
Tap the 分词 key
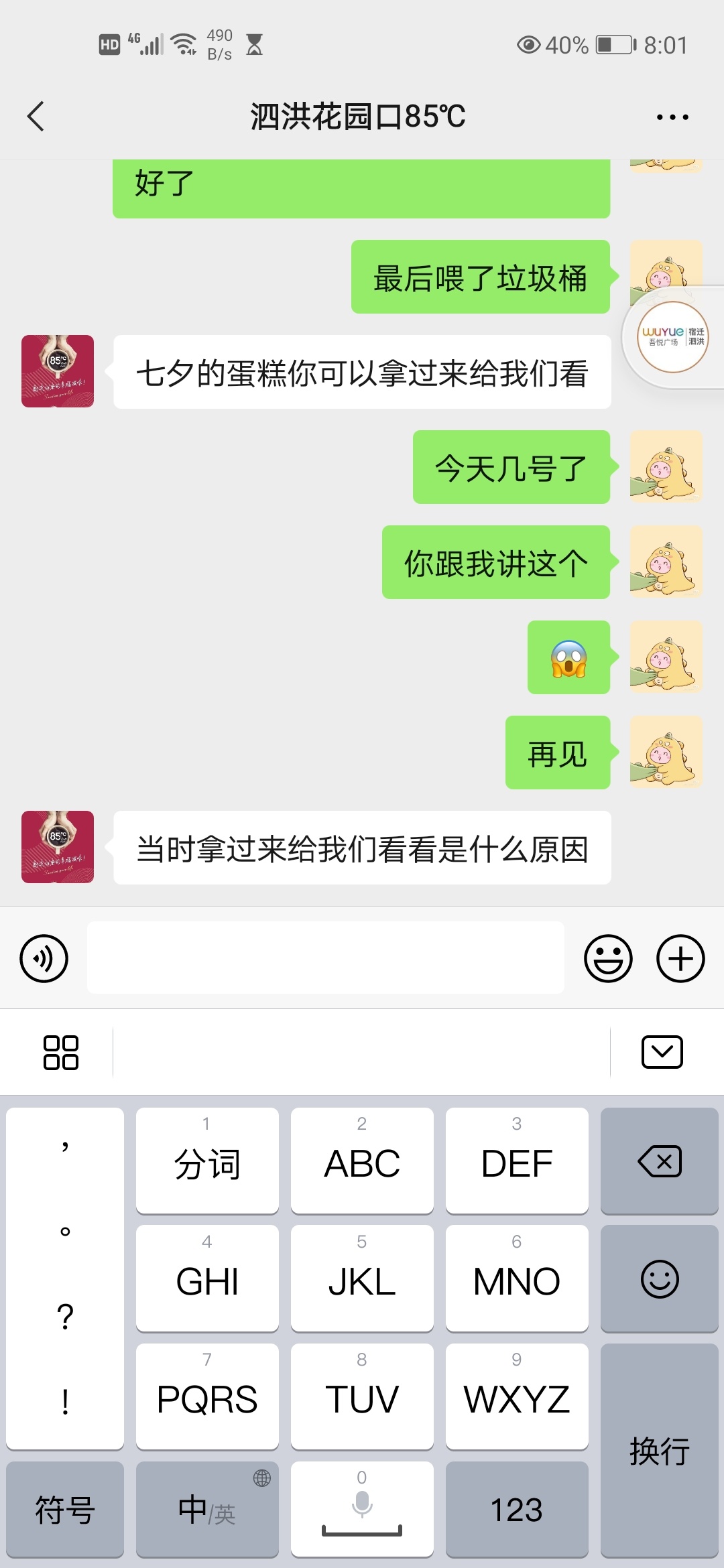(x=207, y=1161)
